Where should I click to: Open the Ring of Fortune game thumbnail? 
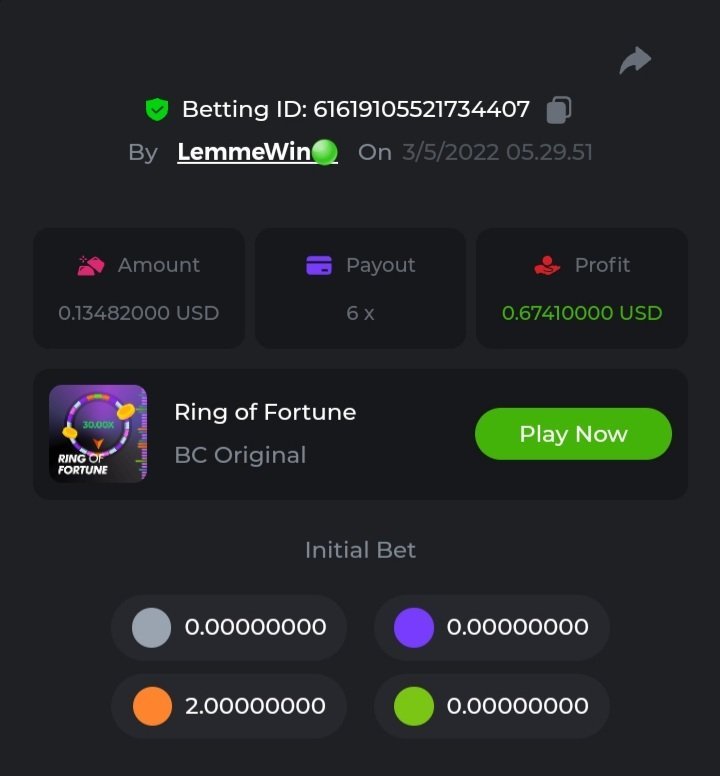[x=98, y=434]
